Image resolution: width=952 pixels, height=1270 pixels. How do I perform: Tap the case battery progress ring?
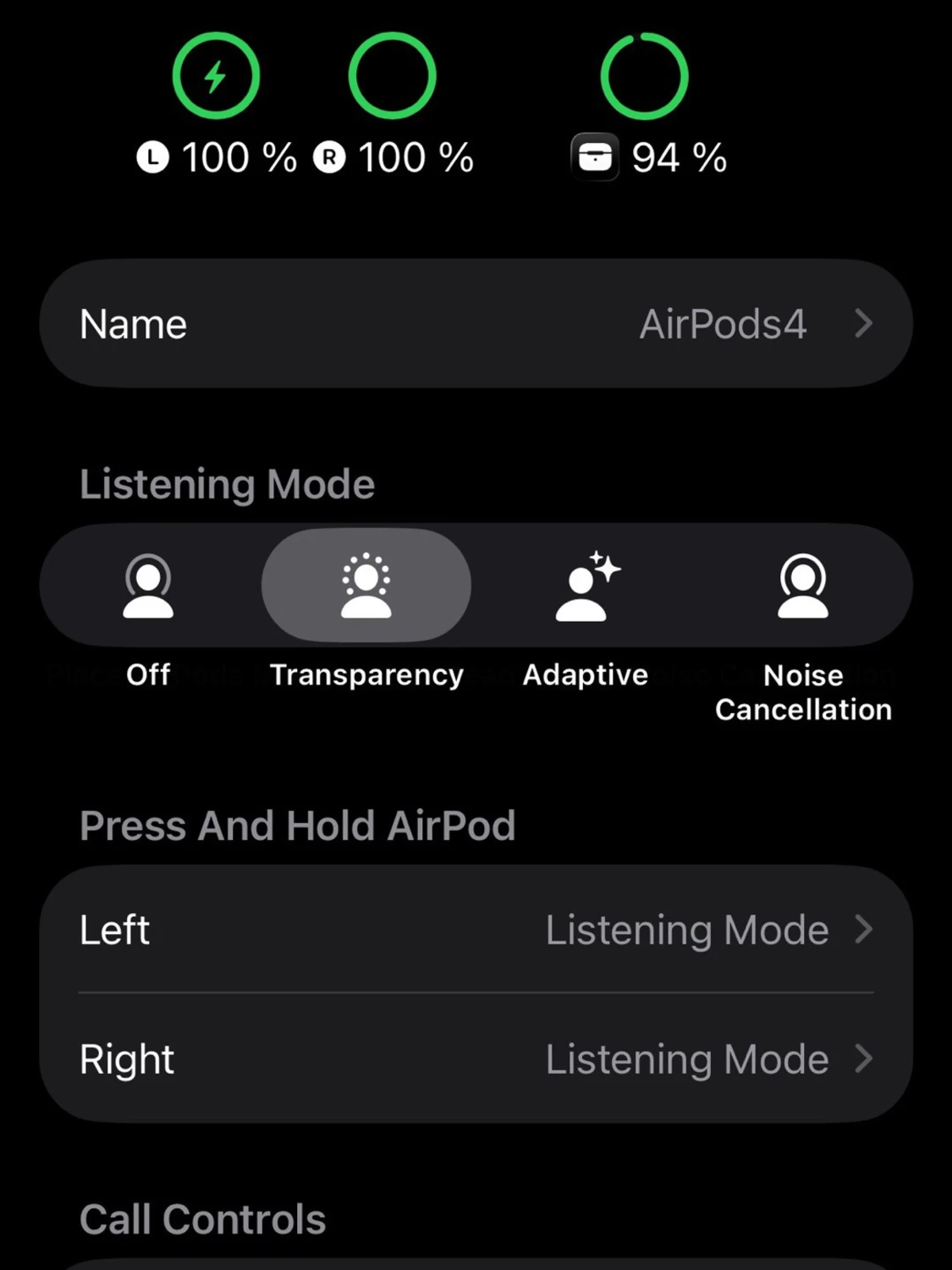[644, 77]
